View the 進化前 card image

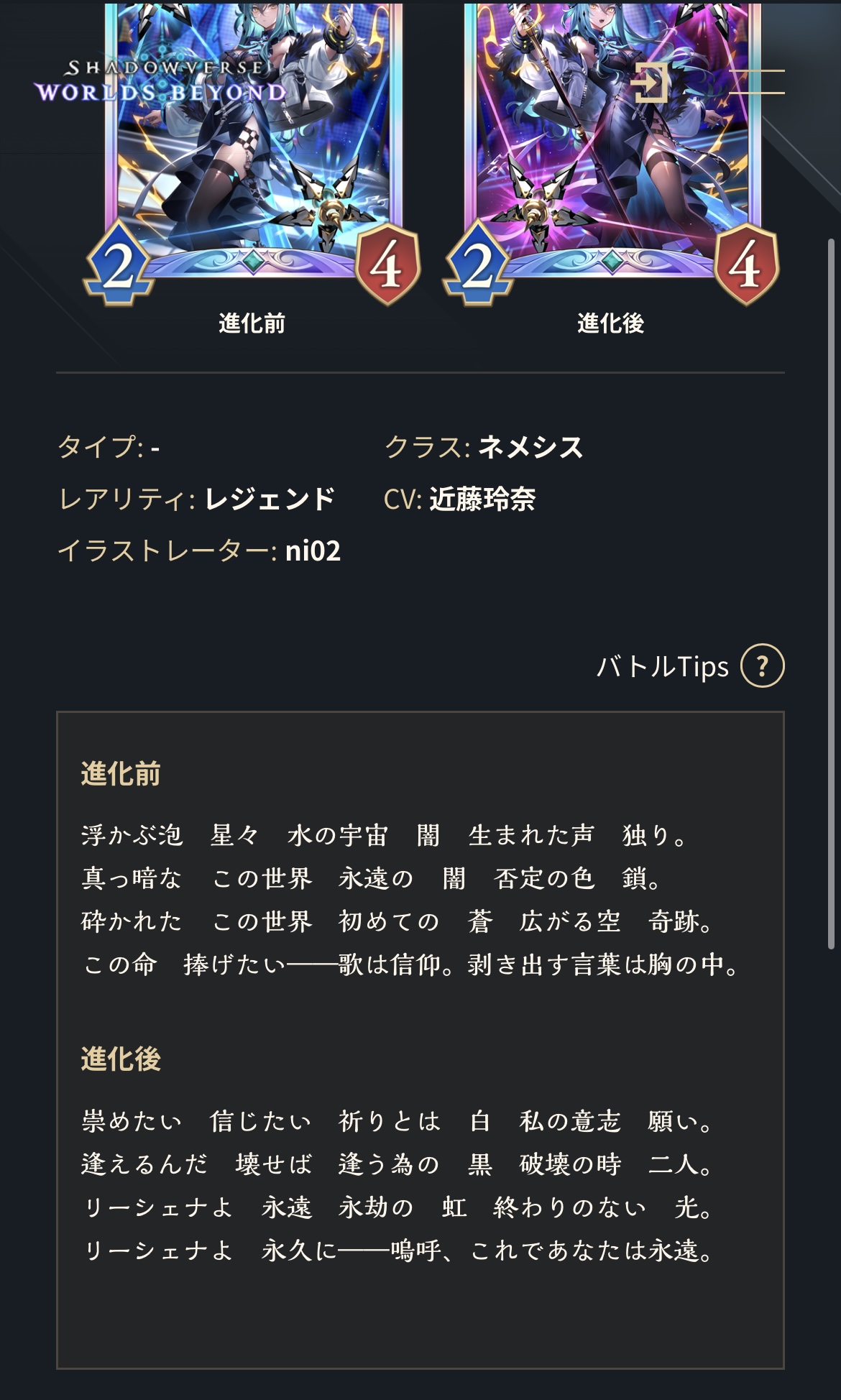252,151
